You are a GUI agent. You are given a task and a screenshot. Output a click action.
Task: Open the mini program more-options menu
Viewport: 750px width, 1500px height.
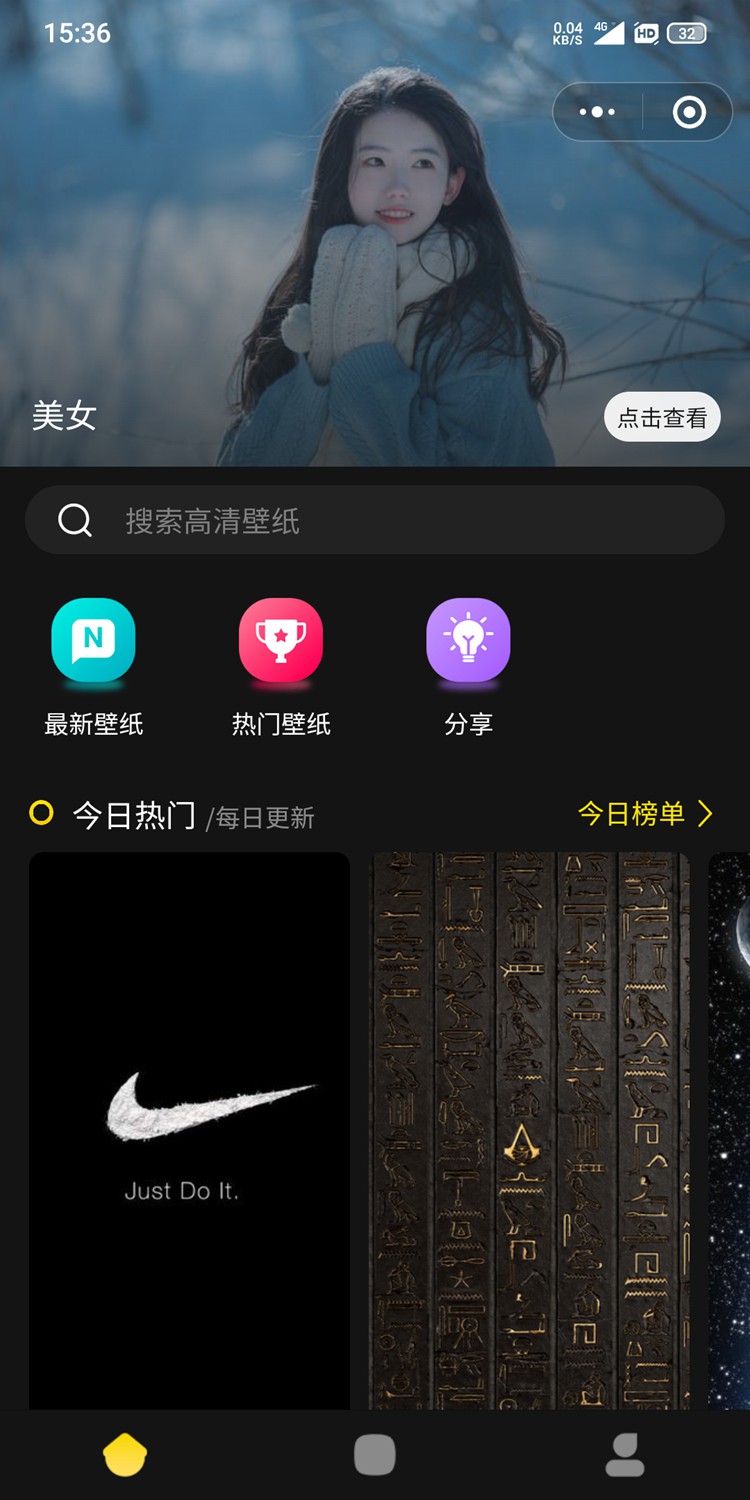(x=598, y=112)
